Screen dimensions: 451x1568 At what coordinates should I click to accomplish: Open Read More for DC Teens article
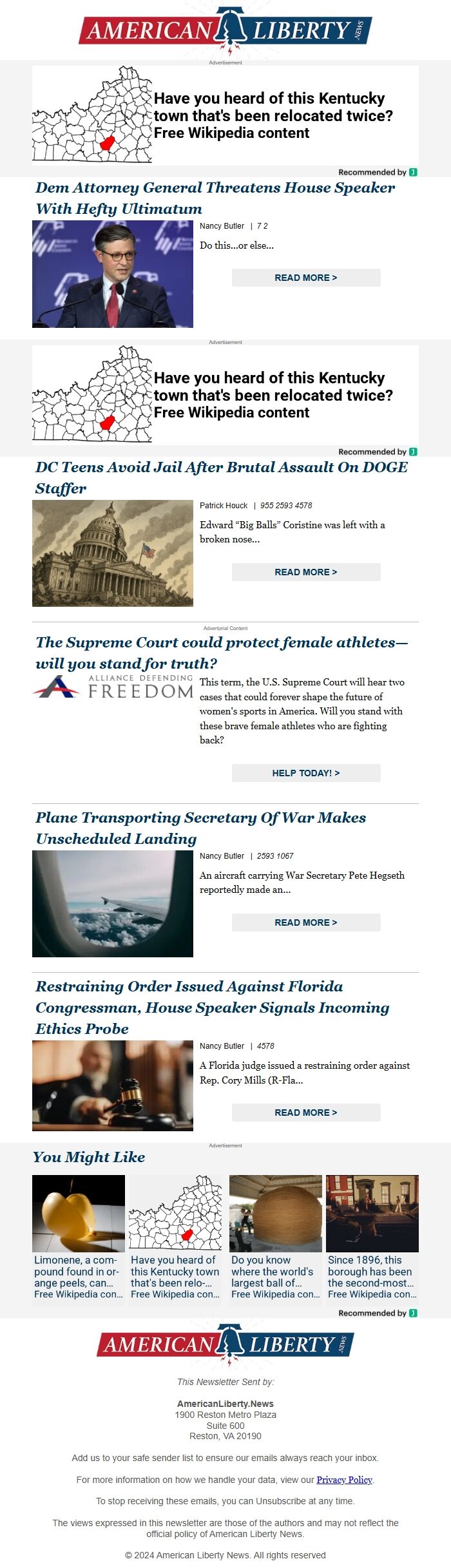(306, 572)
